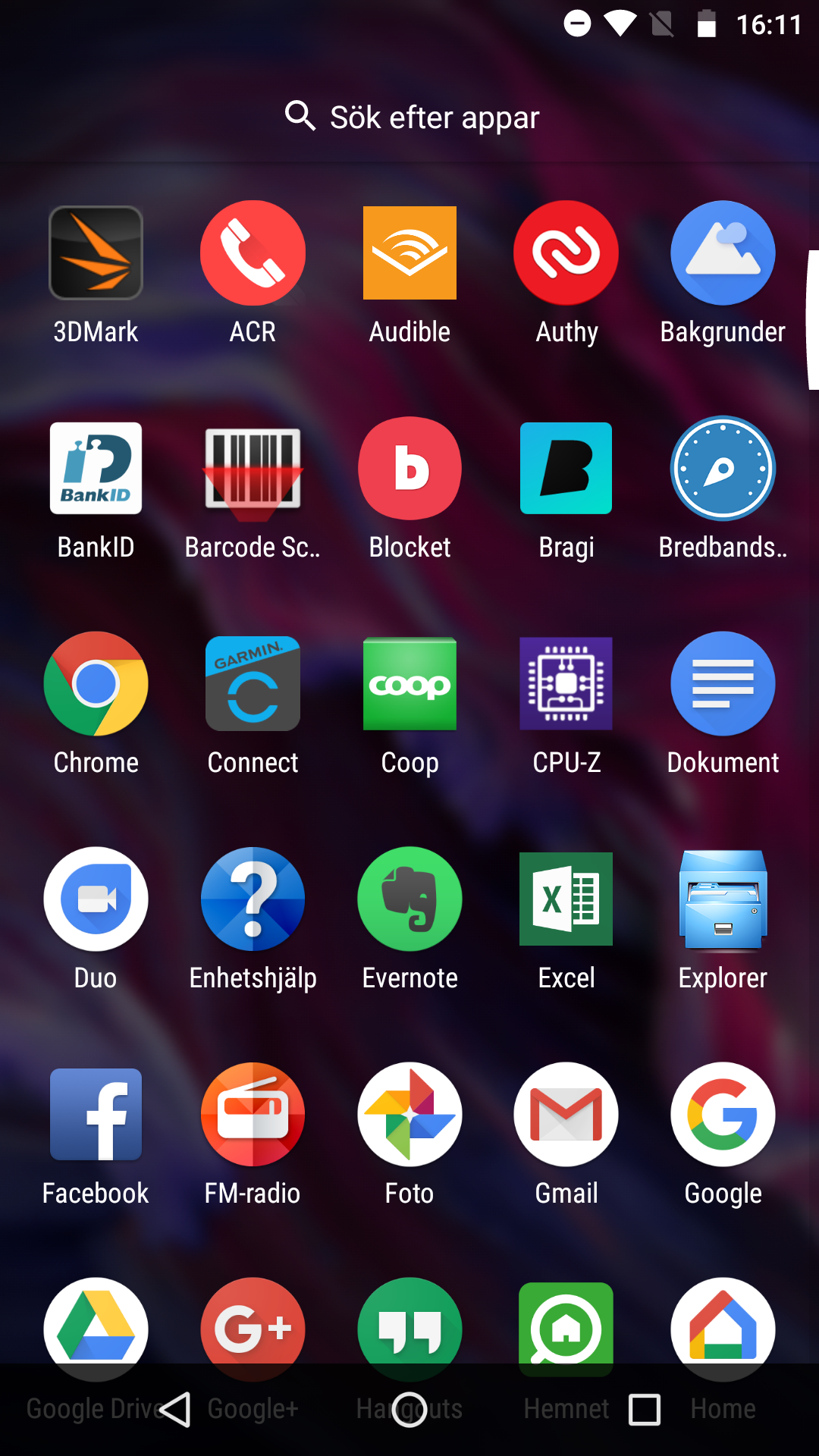Launch the Blocket app
The height and width of the screenshot is (1456, 819).
click(x=409, y=469)
